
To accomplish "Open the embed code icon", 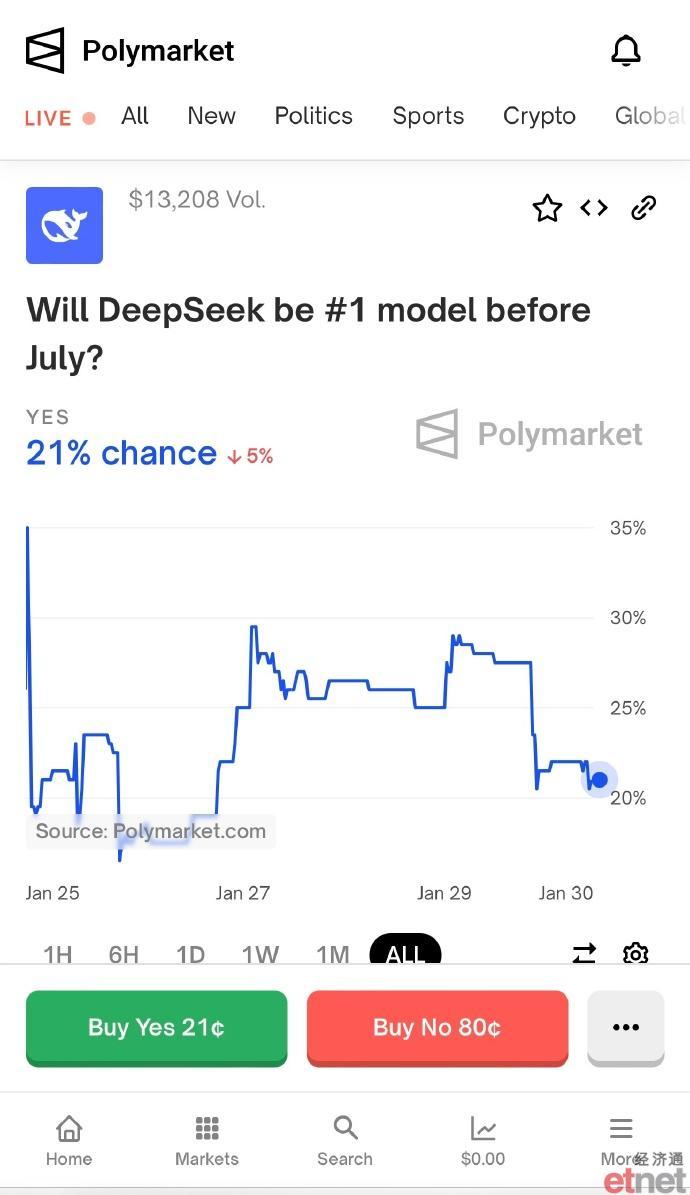I will [594, 207].
